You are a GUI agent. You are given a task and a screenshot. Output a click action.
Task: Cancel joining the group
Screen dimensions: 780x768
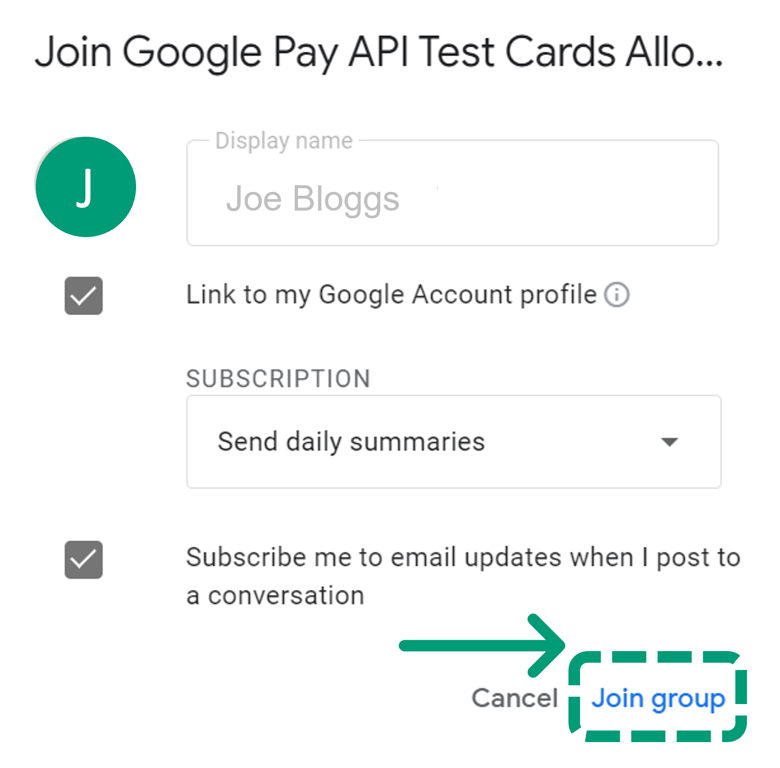[514, 698]
